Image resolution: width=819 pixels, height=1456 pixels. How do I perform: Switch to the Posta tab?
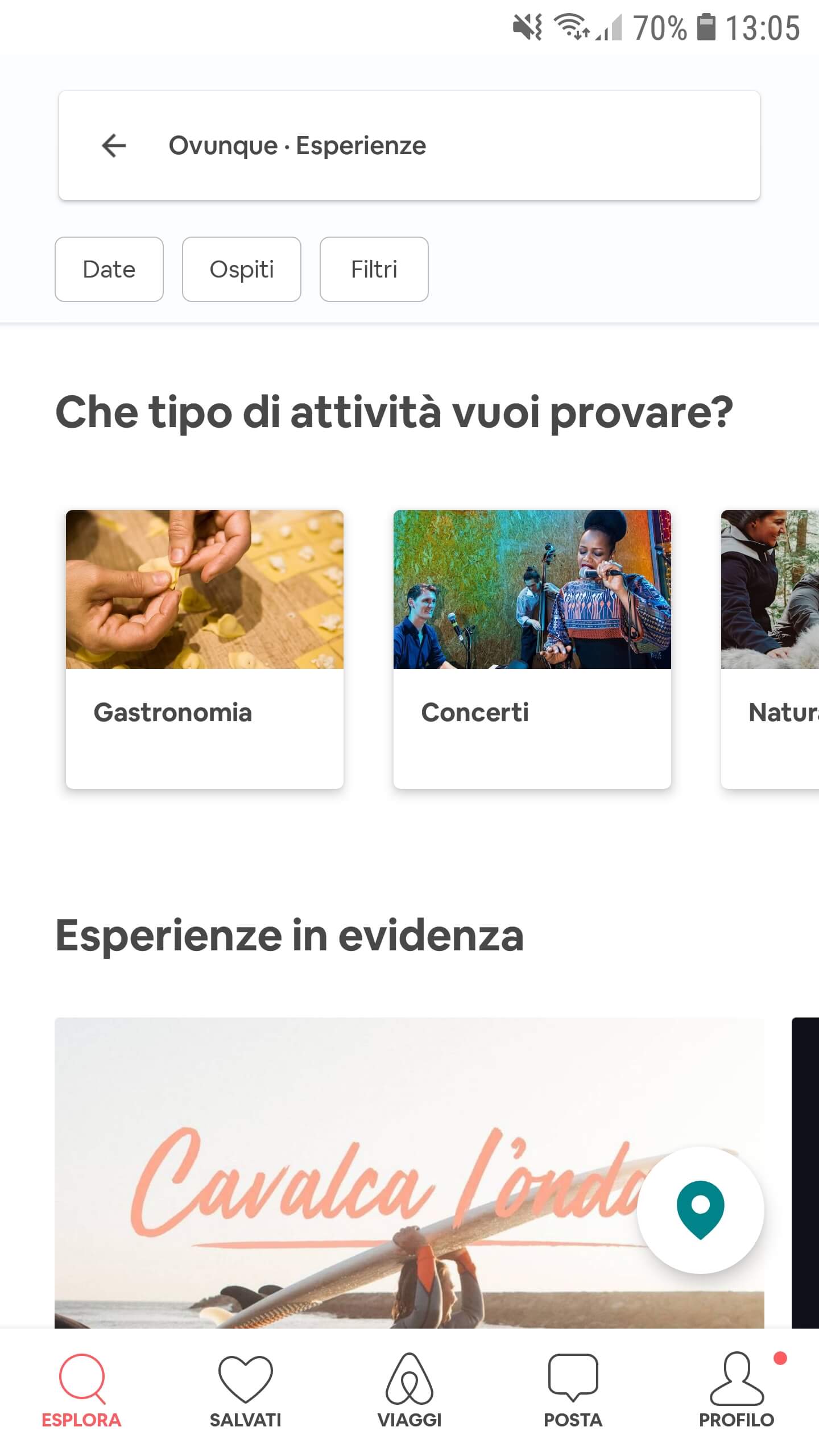point(573,1391)
